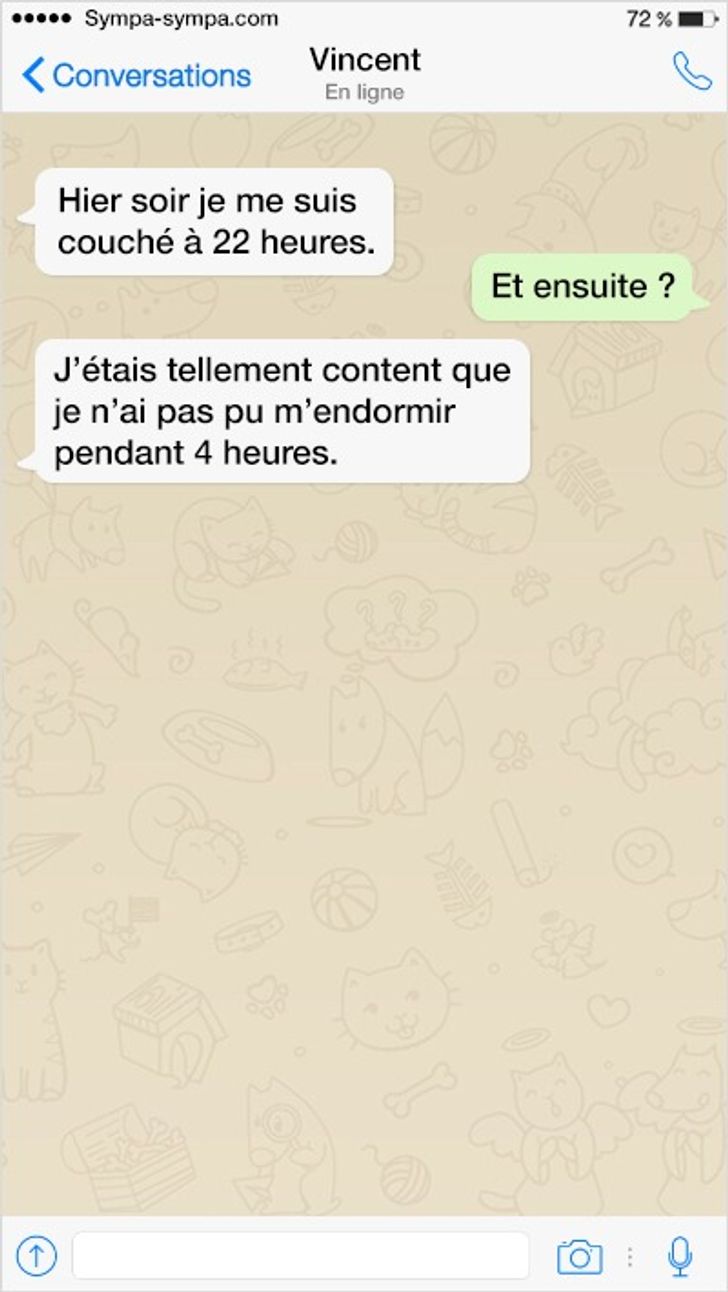
Task: Call Vincent with the phone icon
Action: 692,72
